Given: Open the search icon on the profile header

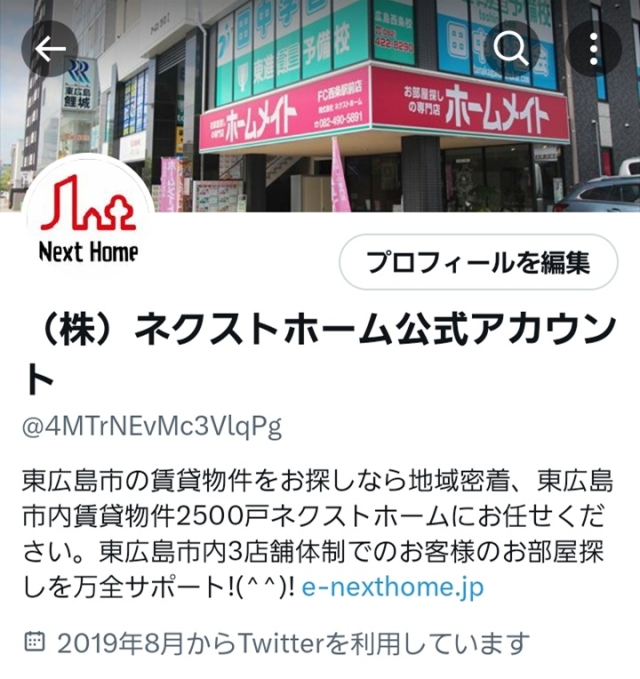Looking at the screenshot, I should (x=512, y=49).
